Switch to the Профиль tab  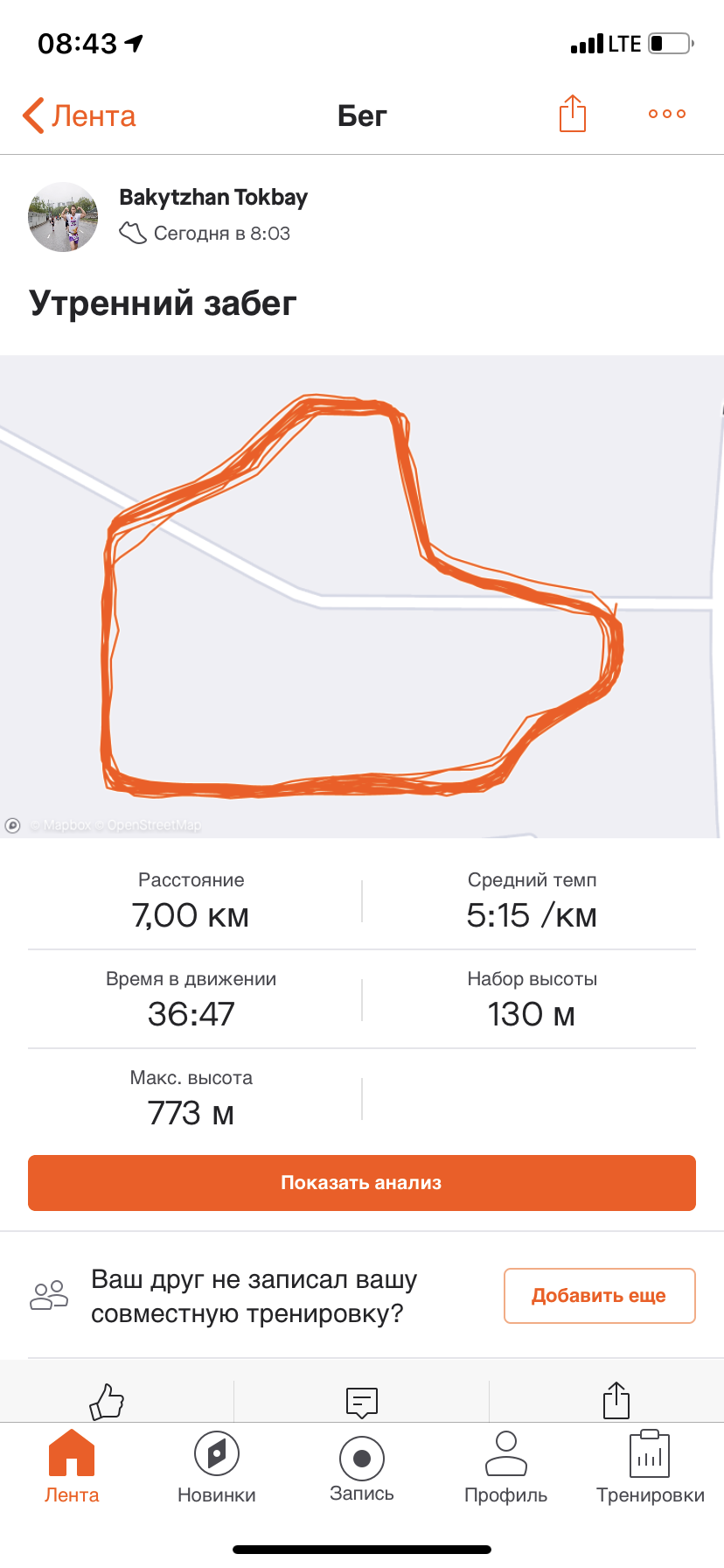coord(505,1466)
